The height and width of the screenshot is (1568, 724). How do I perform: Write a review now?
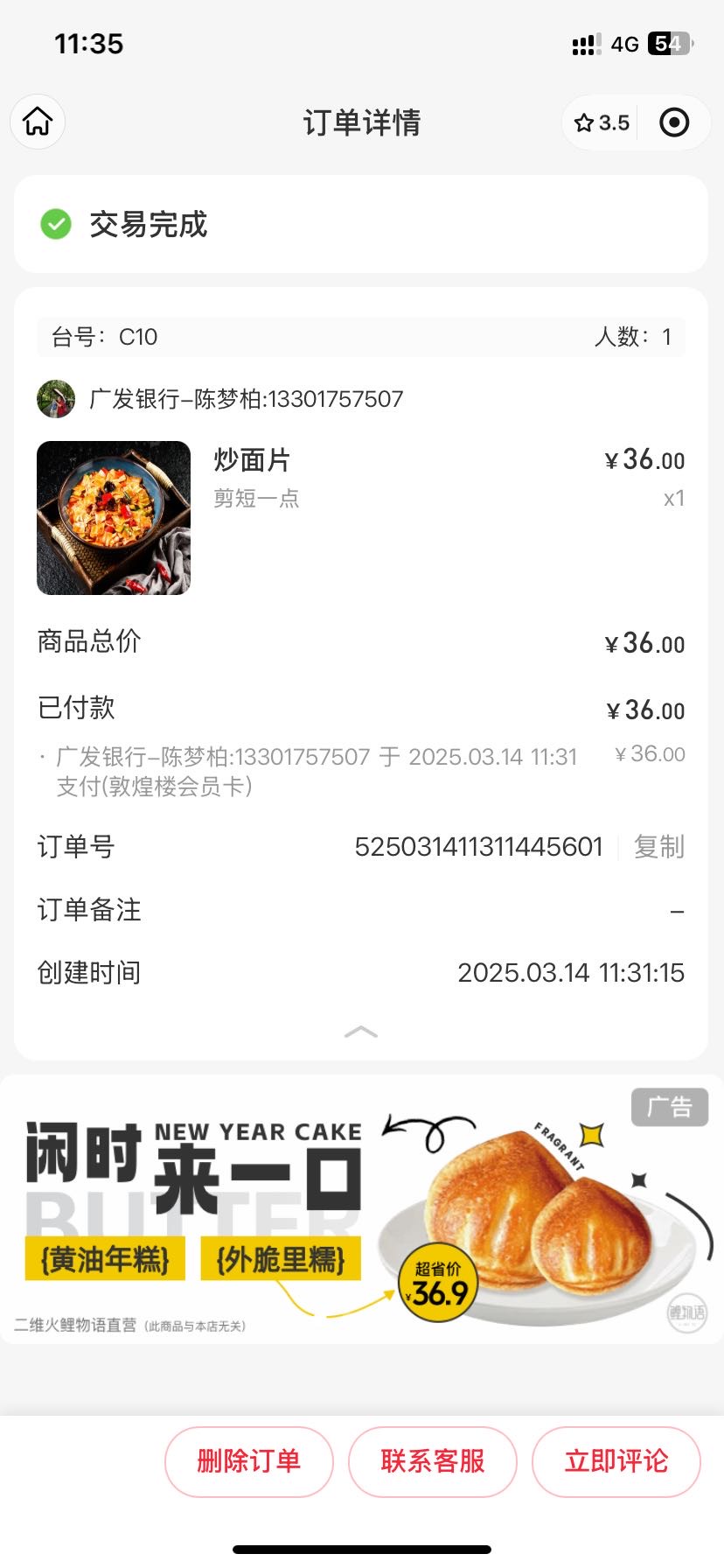[616, 1461]
